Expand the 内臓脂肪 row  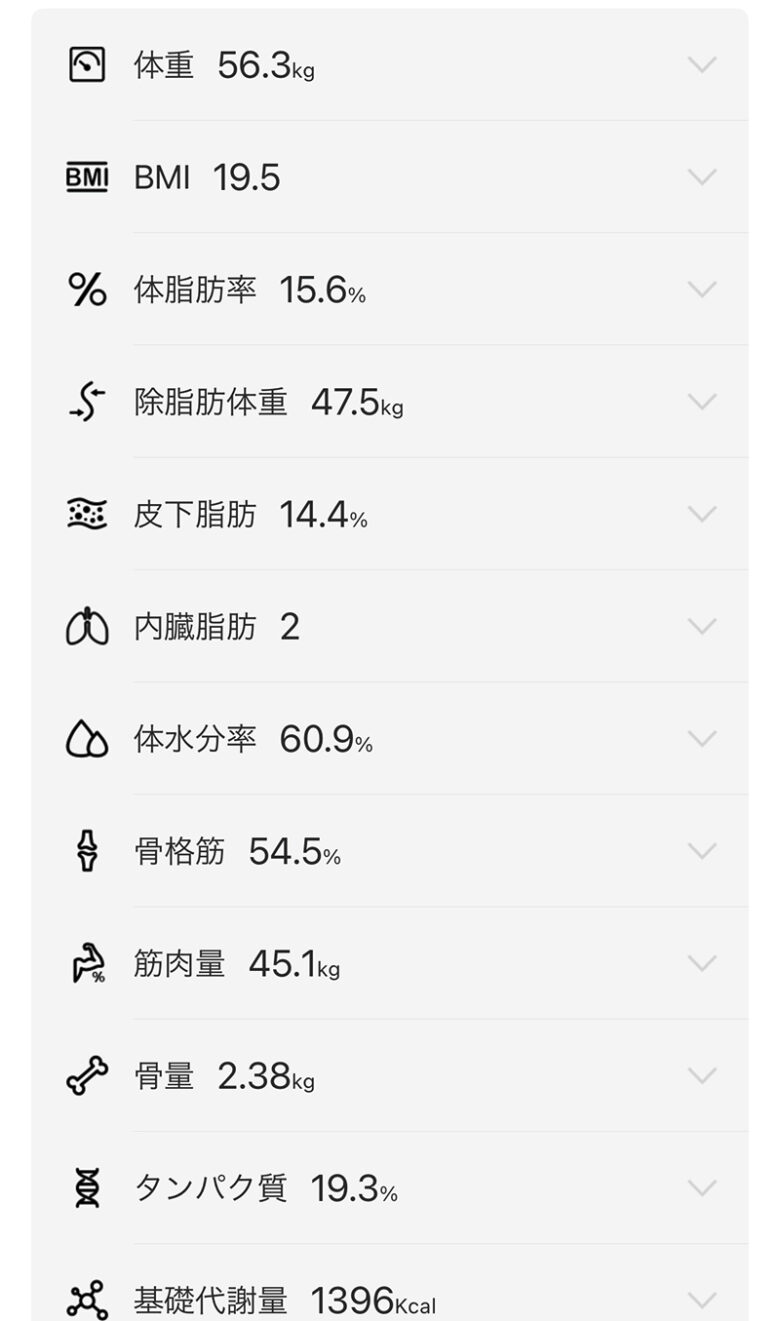click(703, 627)
